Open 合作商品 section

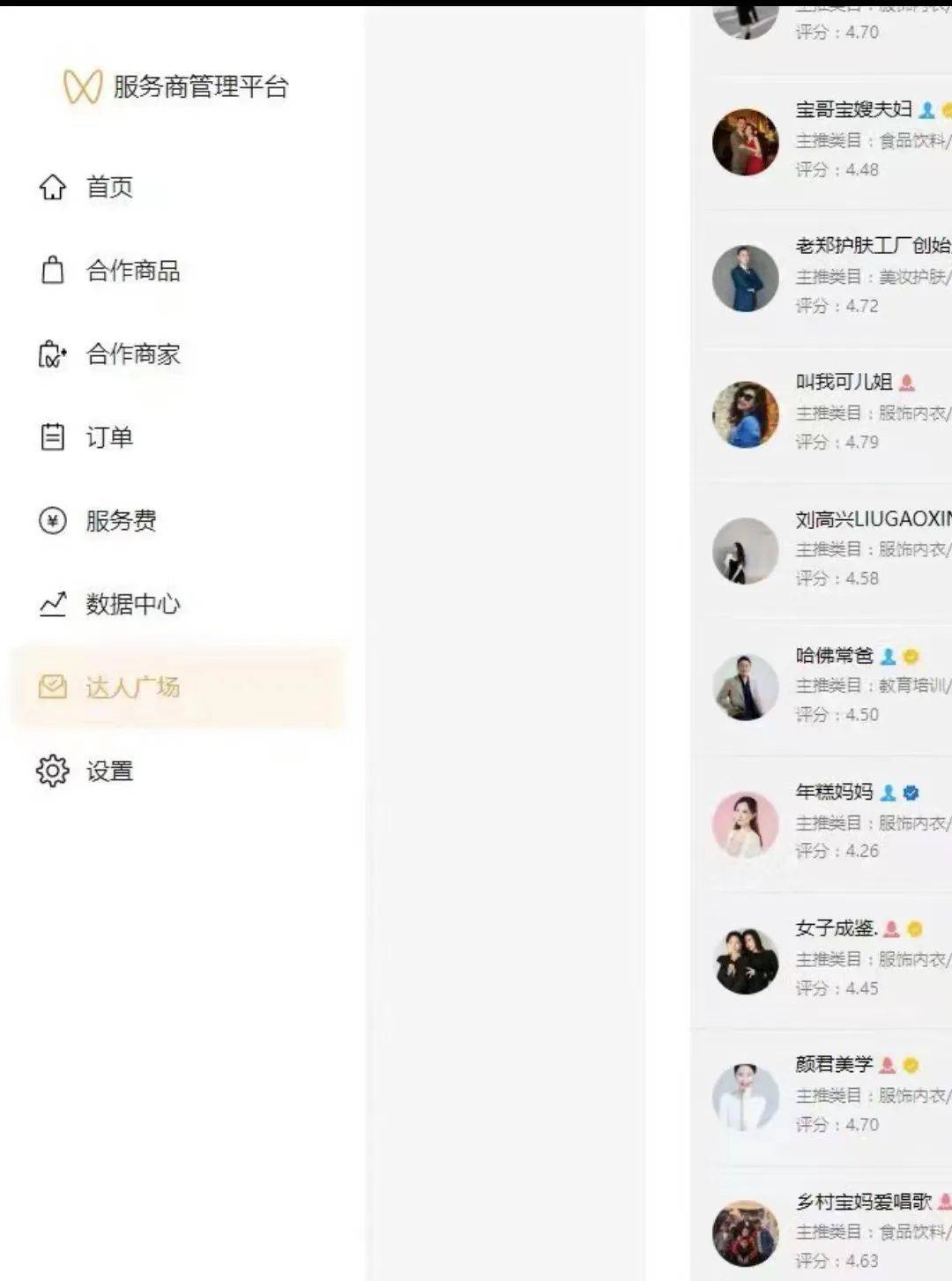132,271
